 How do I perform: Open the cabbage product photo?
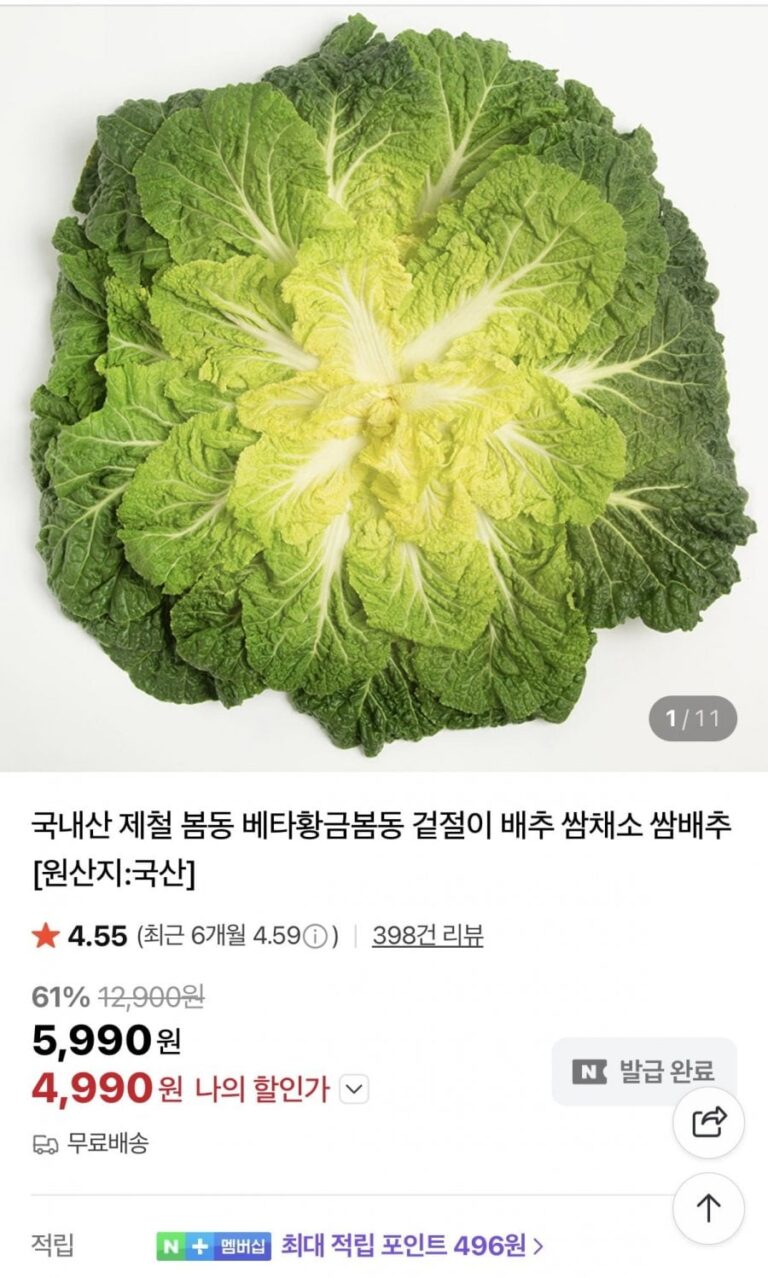click(x=384, y=385)
